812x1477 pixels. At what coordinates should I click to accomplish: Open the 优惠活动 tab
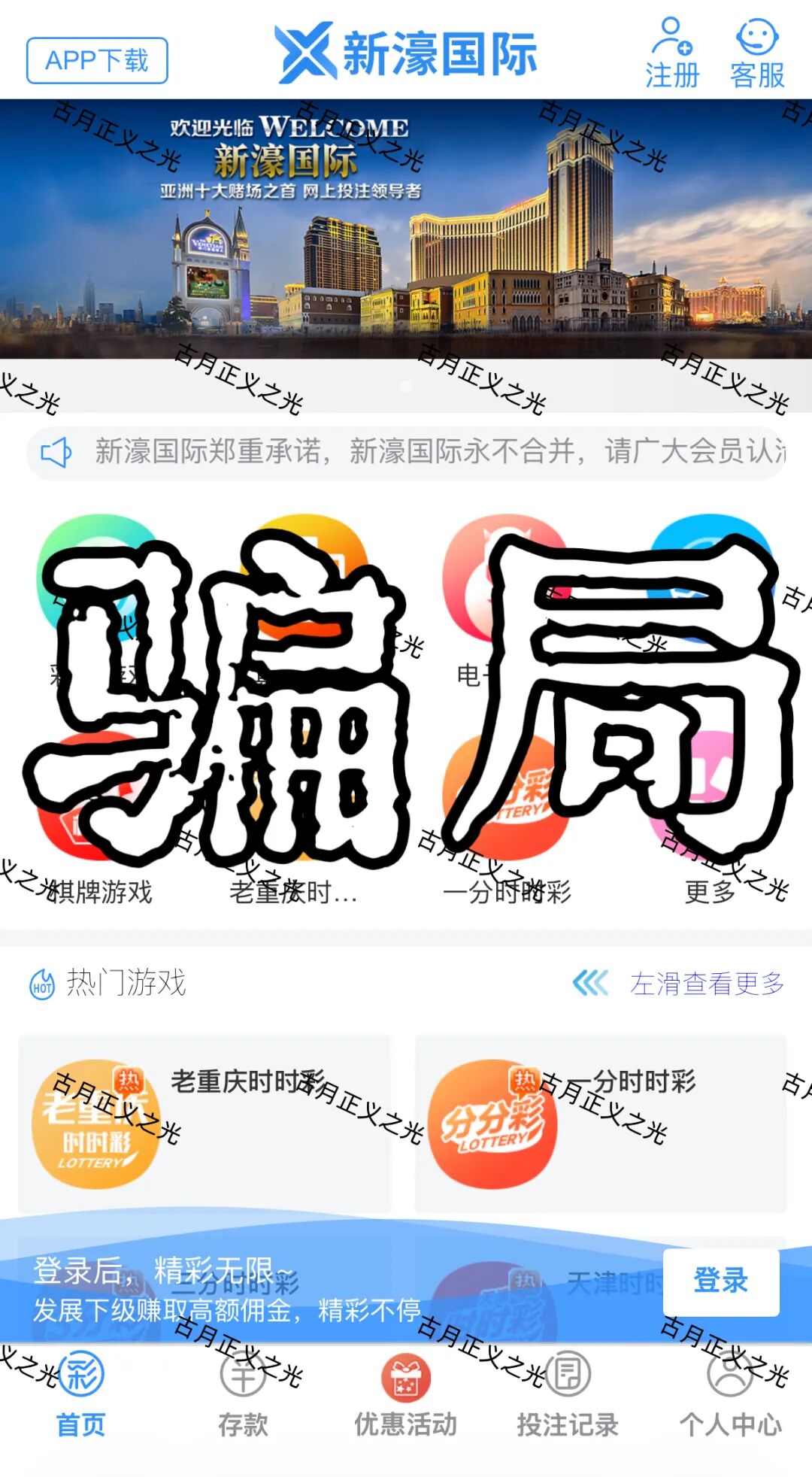(x=405, y=1395)
